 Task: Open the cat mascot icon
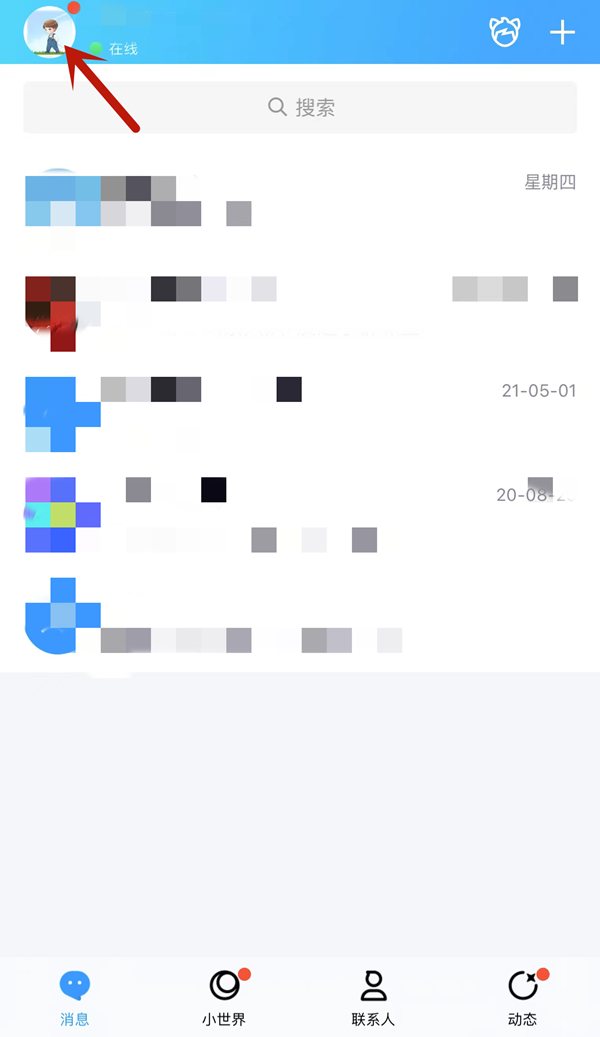pos(505,32)
